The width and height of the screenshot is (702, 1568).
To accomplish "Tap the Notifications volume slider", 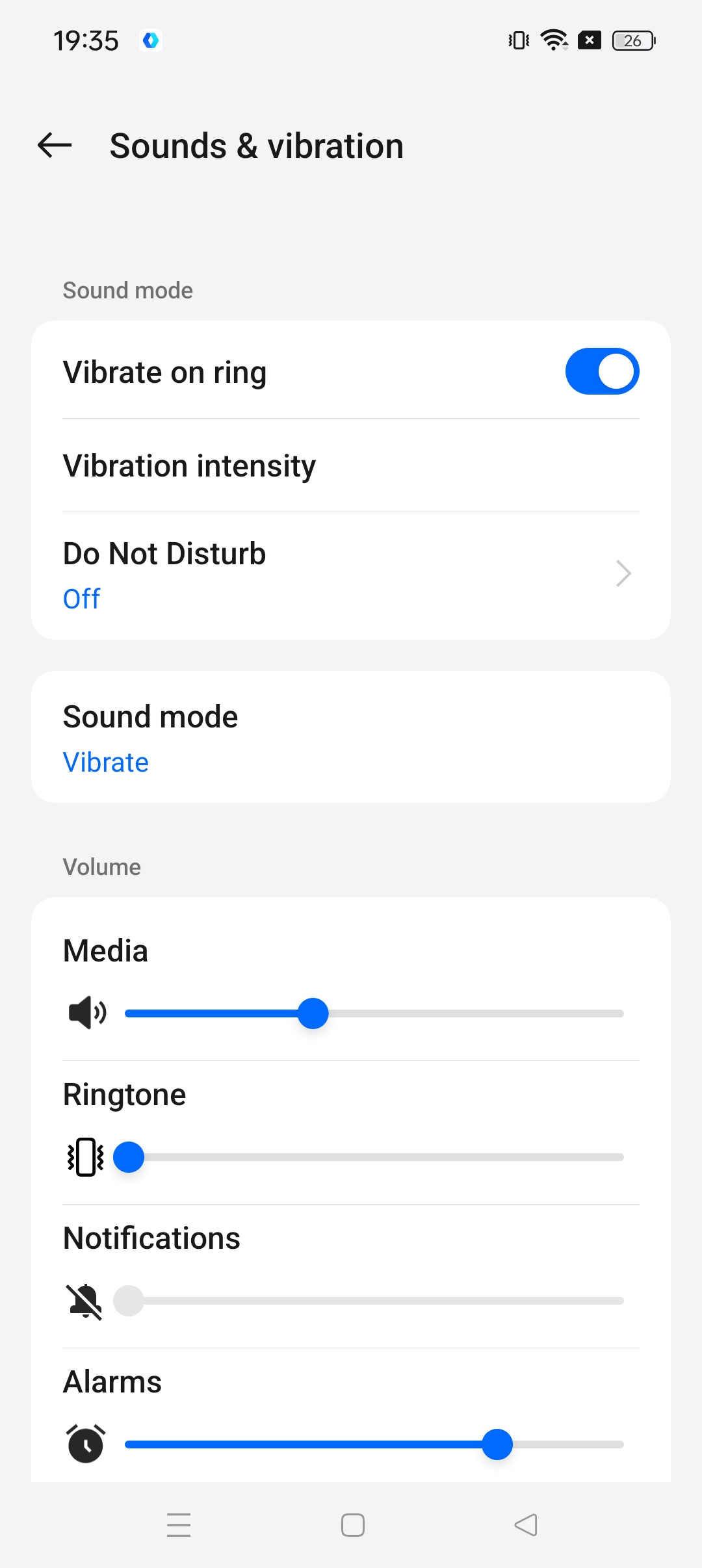I will (x=374, y=1301).
